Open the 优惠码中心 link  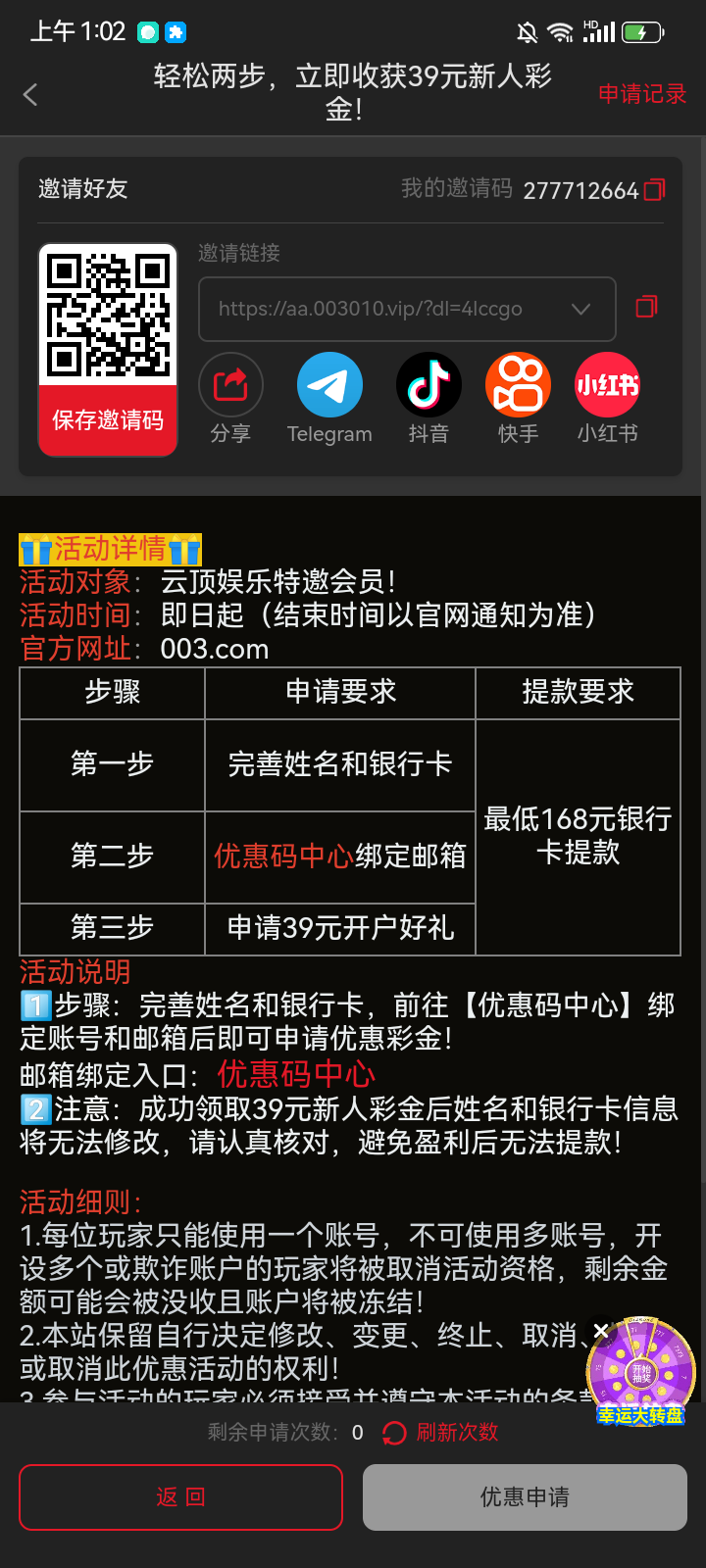(294, 1074)
